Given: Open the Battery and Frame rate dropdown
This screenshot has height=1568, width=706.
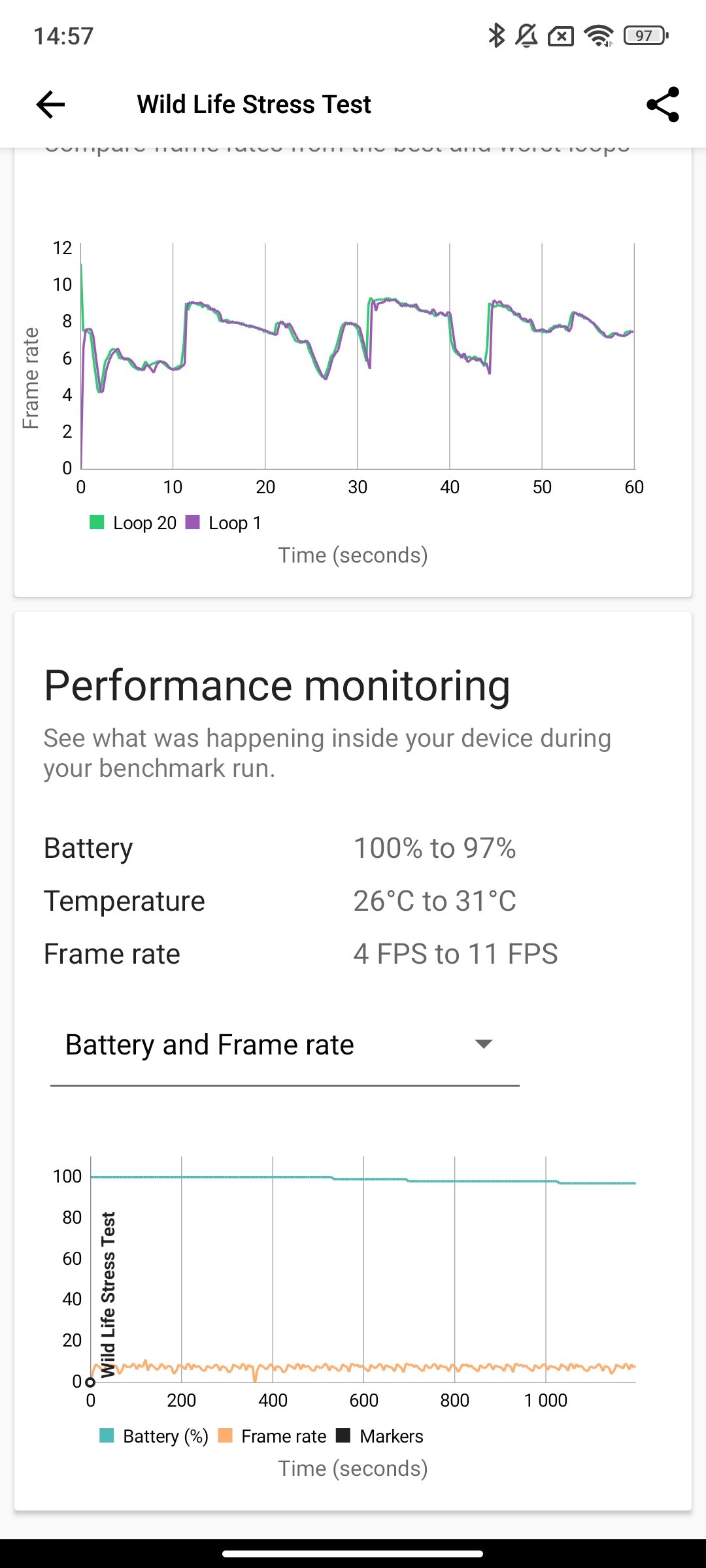Looking at the screenshot, I should point(285,1045).
